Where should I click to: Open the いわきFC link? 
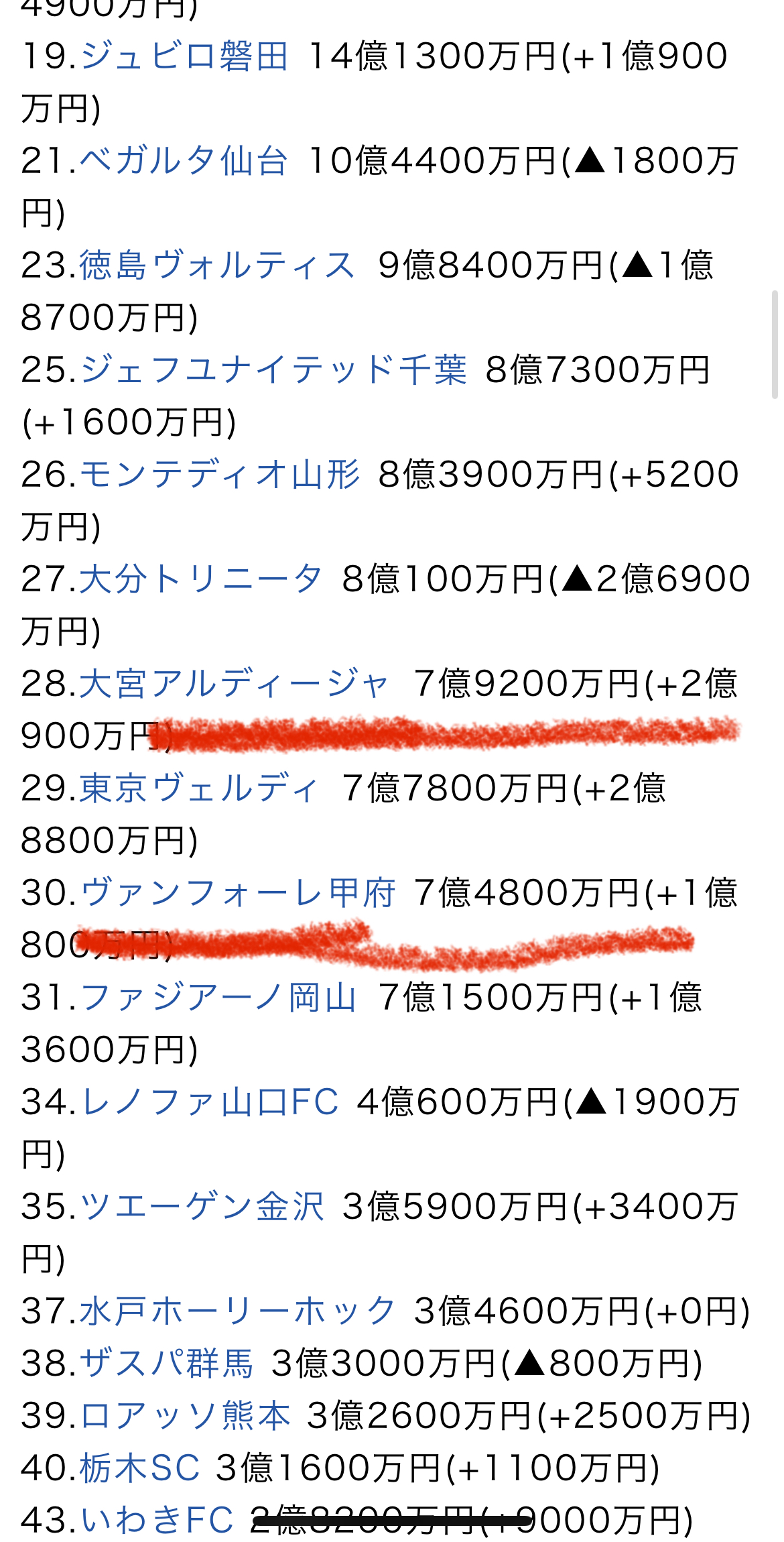pyautogui.click(x=157, y=1519)
